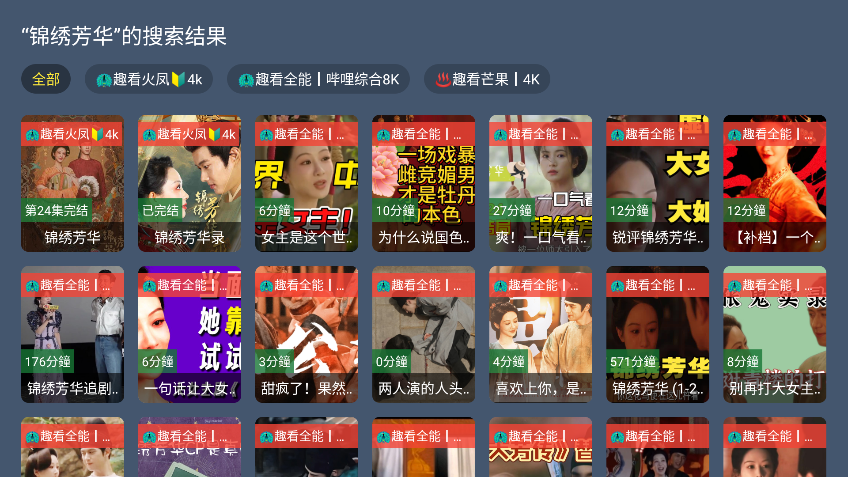Open 【补档】一个… video card

[x=774, y=183]
